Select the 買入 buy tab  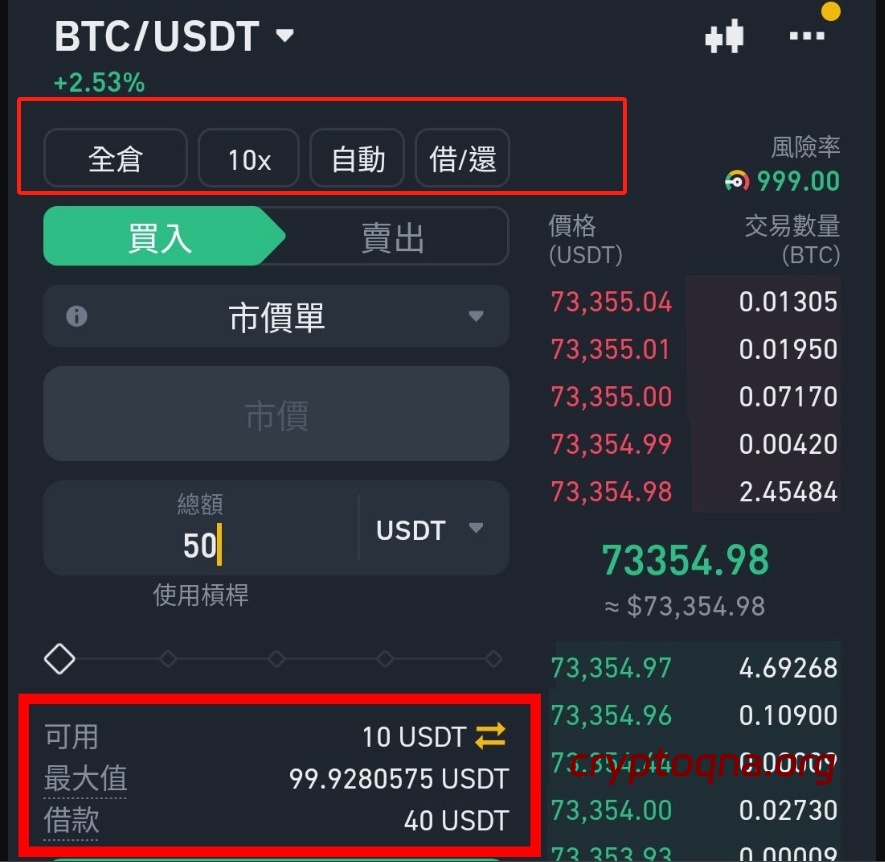158,238
